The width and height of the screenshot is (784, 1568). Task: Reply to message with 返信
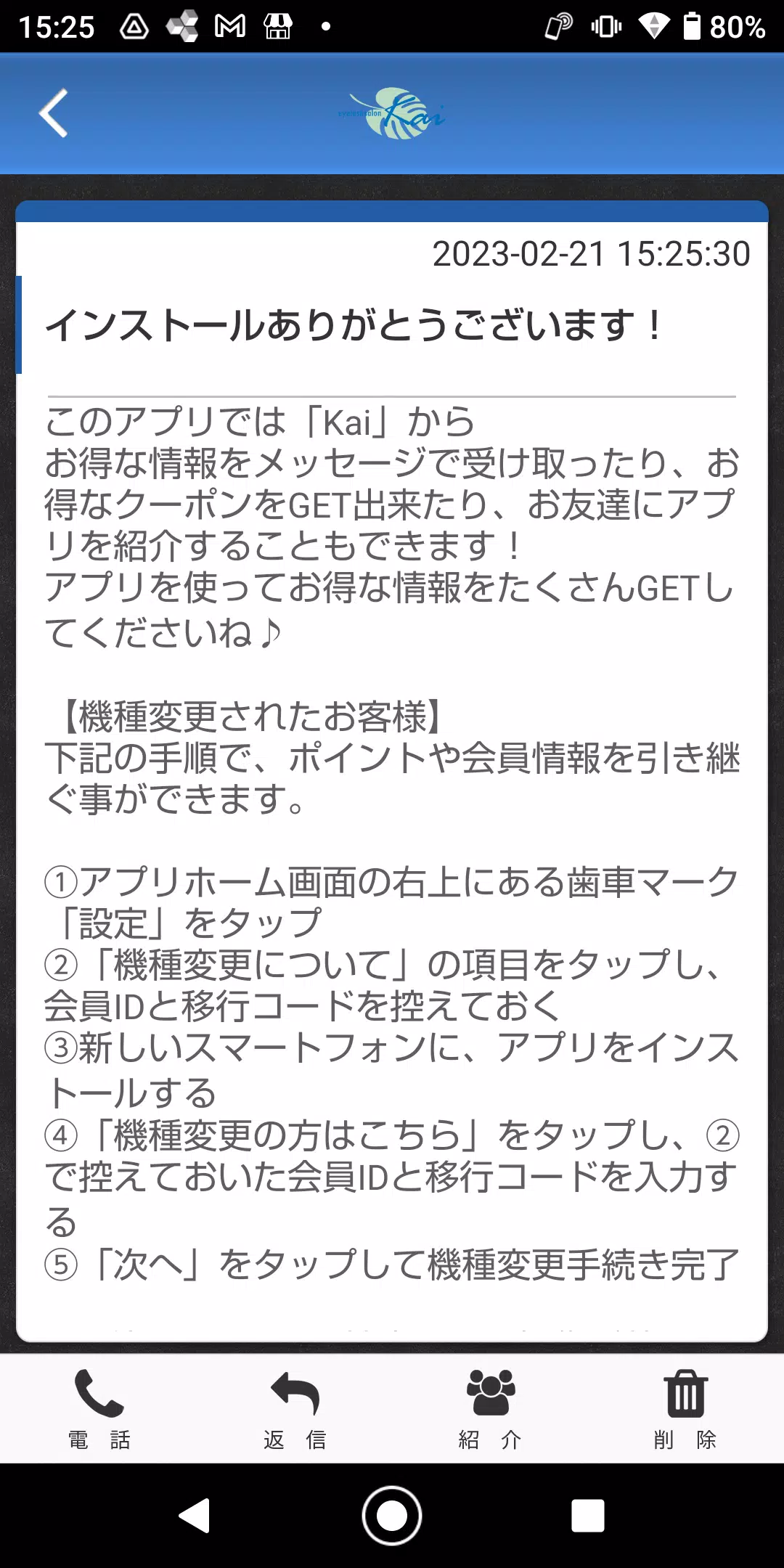coord(295,1408)
